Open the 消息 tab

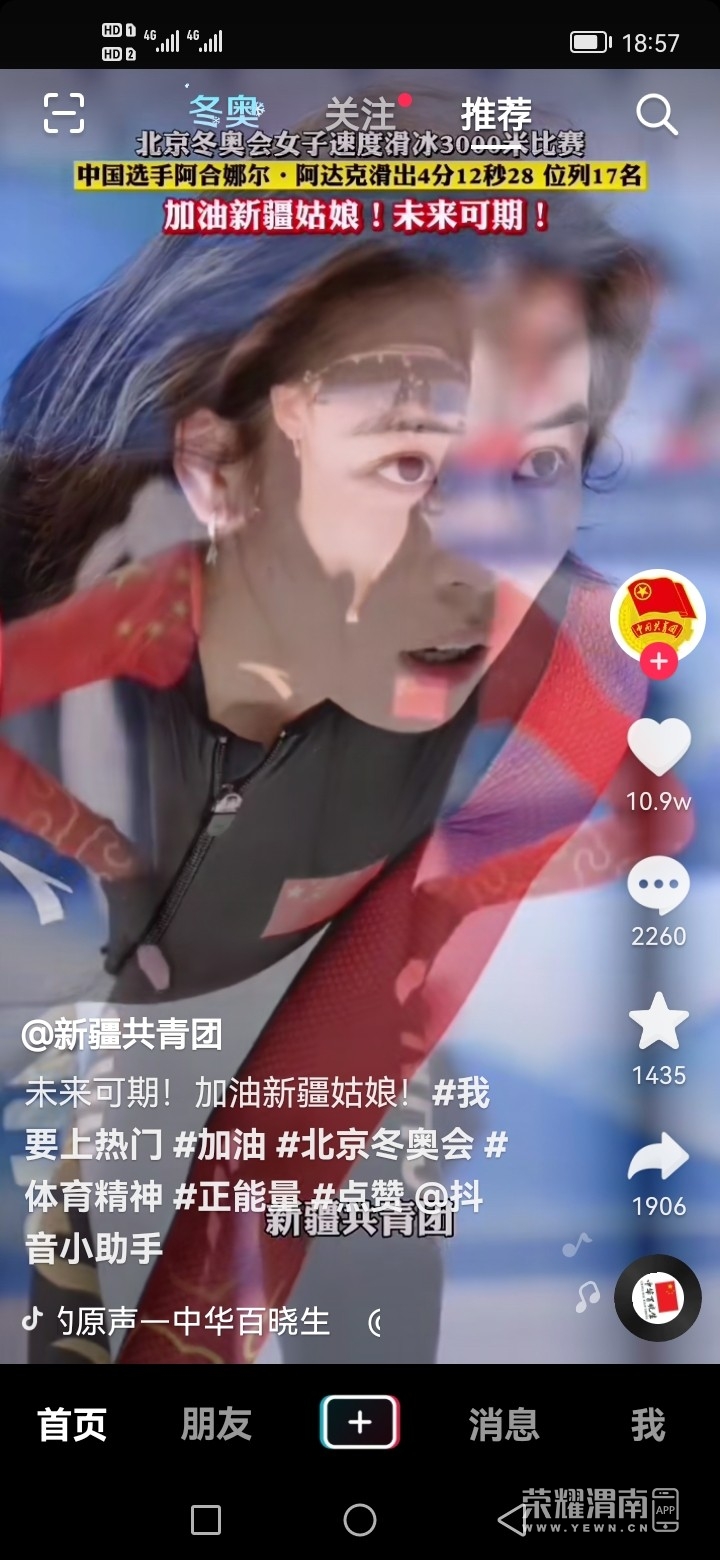(x=504, y=1424)
